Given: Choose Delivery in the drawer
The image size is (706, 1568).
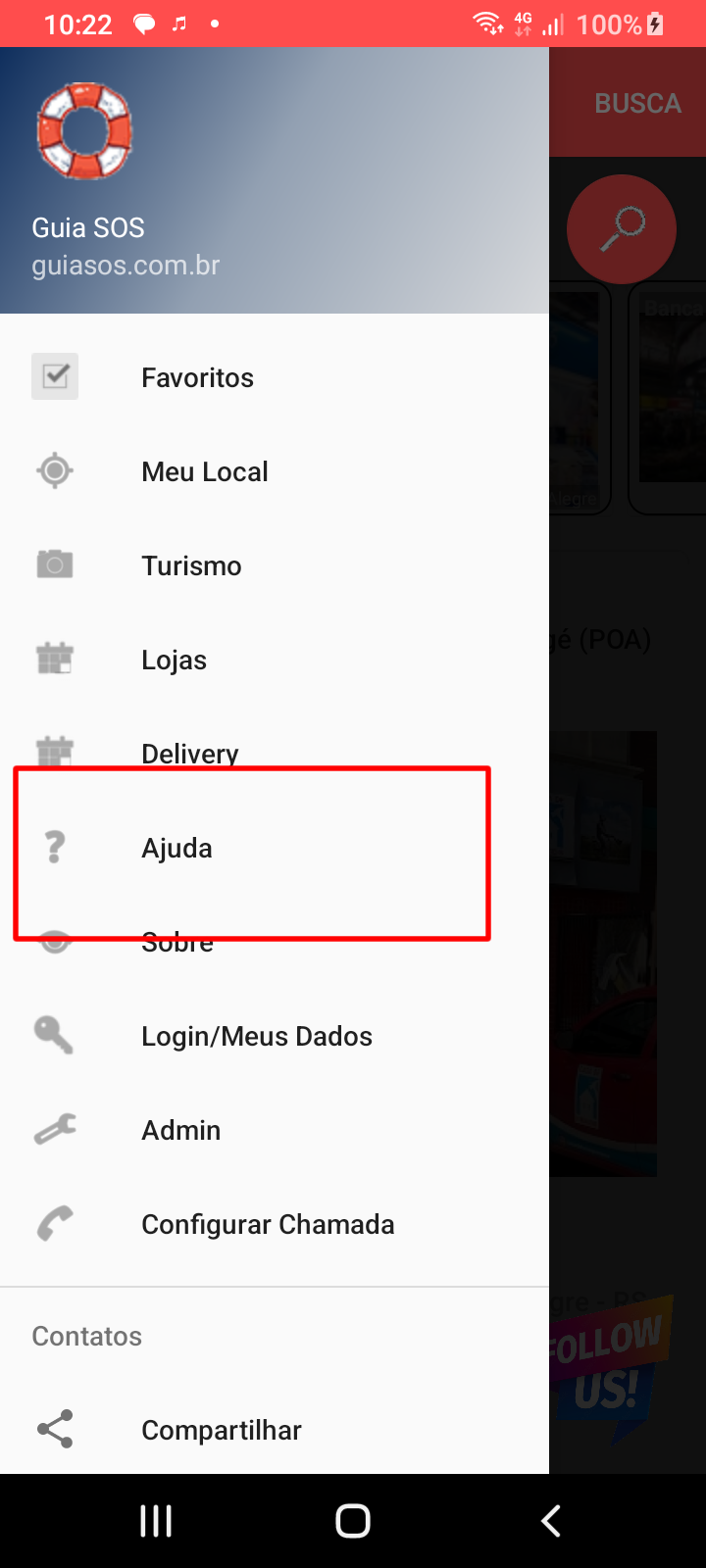Looking at the screenshot, I should [x=189, y=752].
